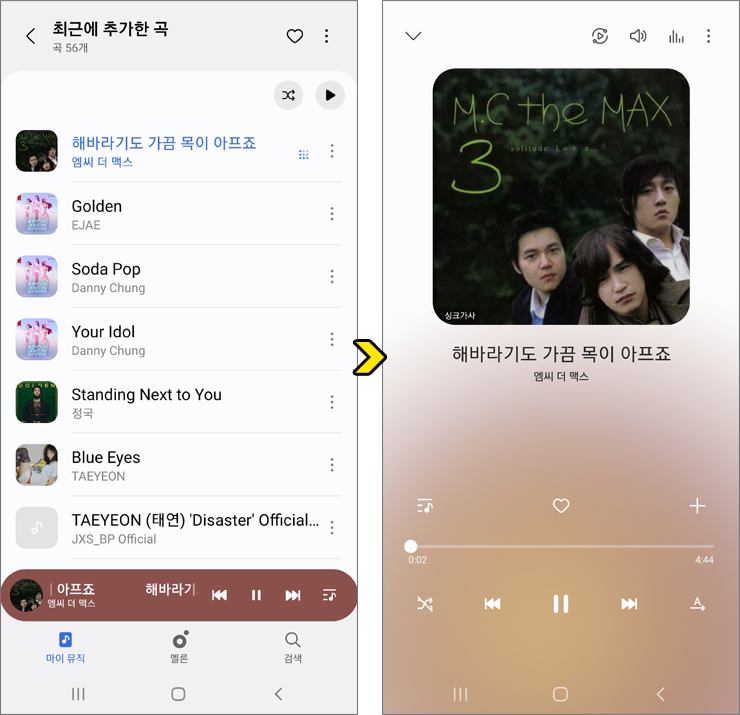Open the volume control in the full player

click(638, 36)
